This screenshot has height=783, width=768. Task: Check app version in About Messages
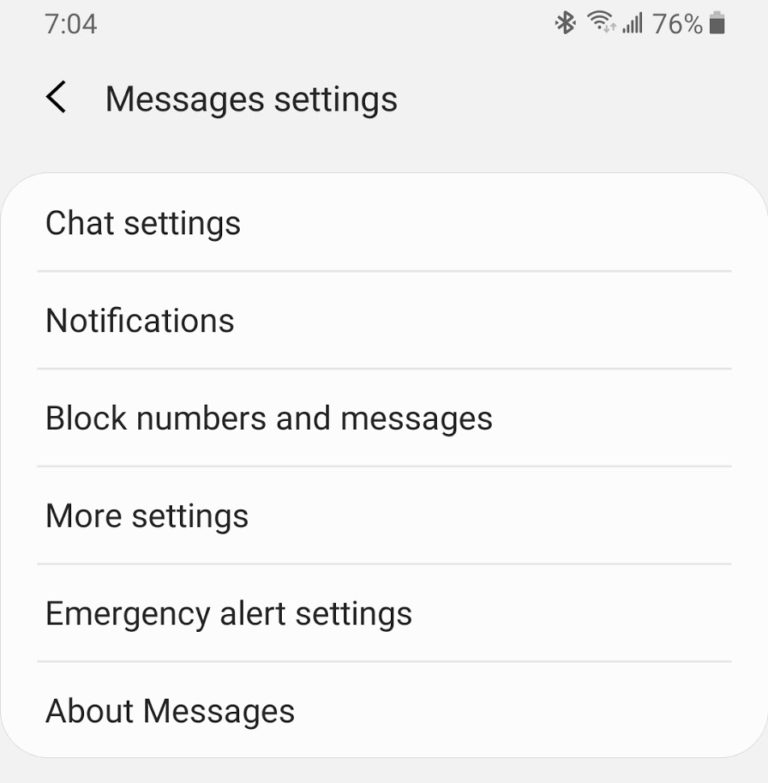(169, 711)
